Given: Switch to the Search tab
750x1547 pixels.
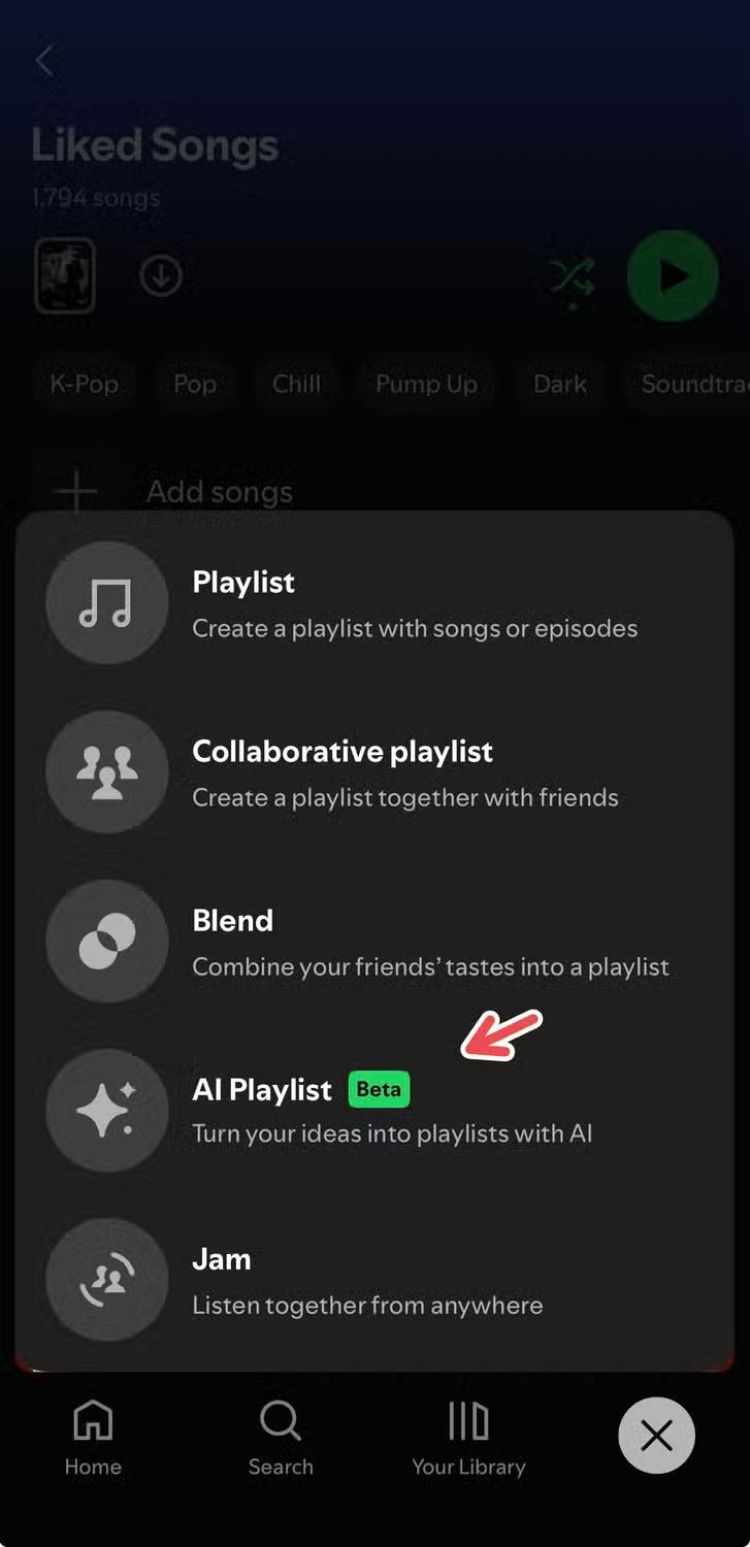Looking at the screenshot, I should [x=280, y=1439].
